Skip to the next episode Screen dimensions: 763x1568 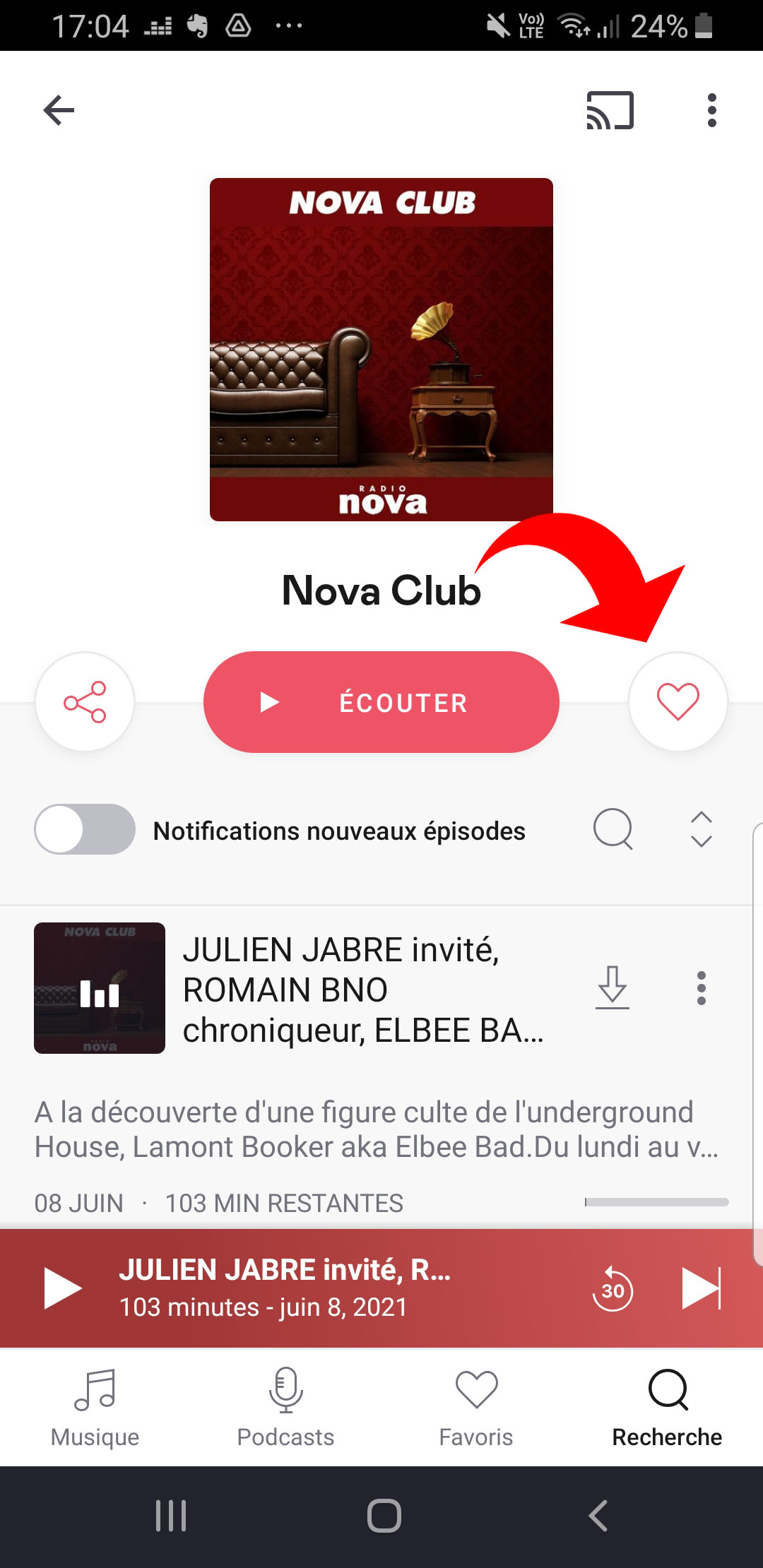pos(702,1288)
